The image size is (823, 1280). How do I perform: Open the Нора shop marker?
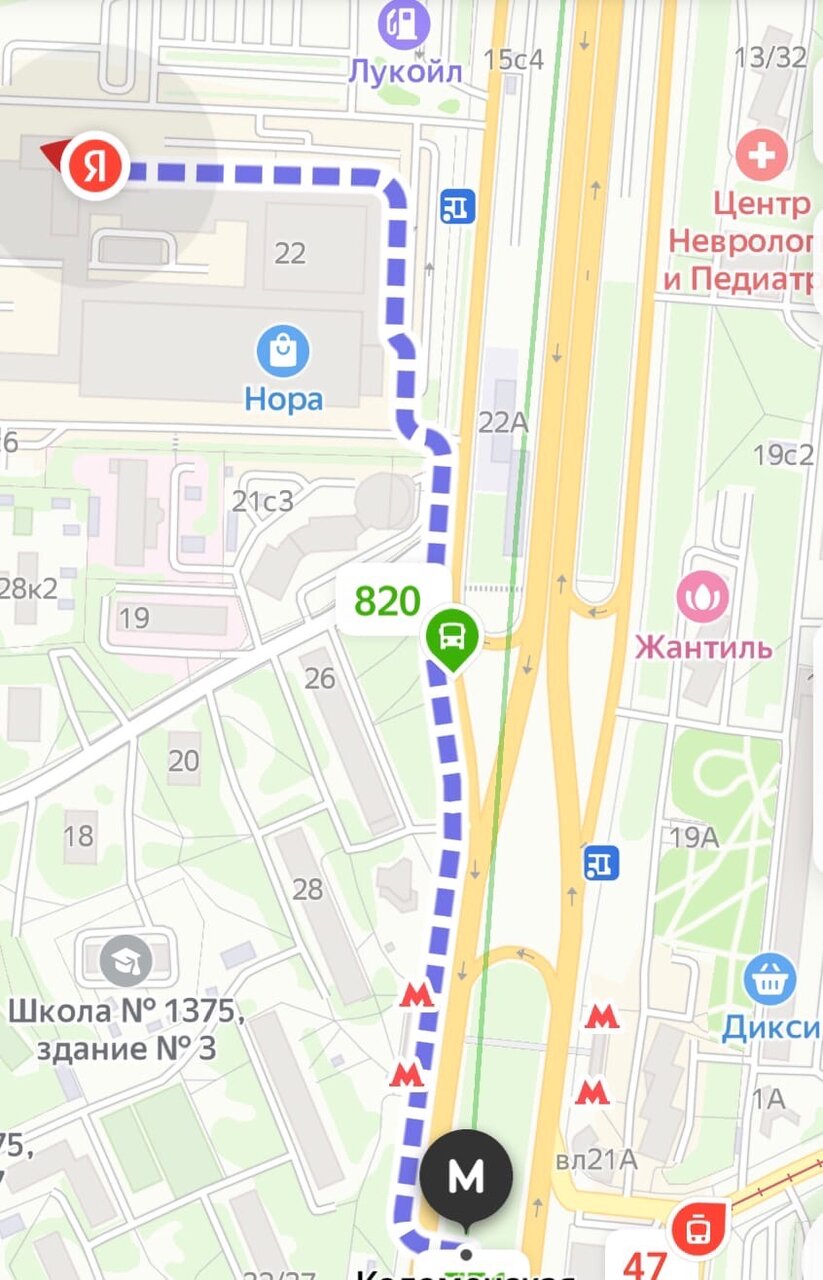[284, 351]
